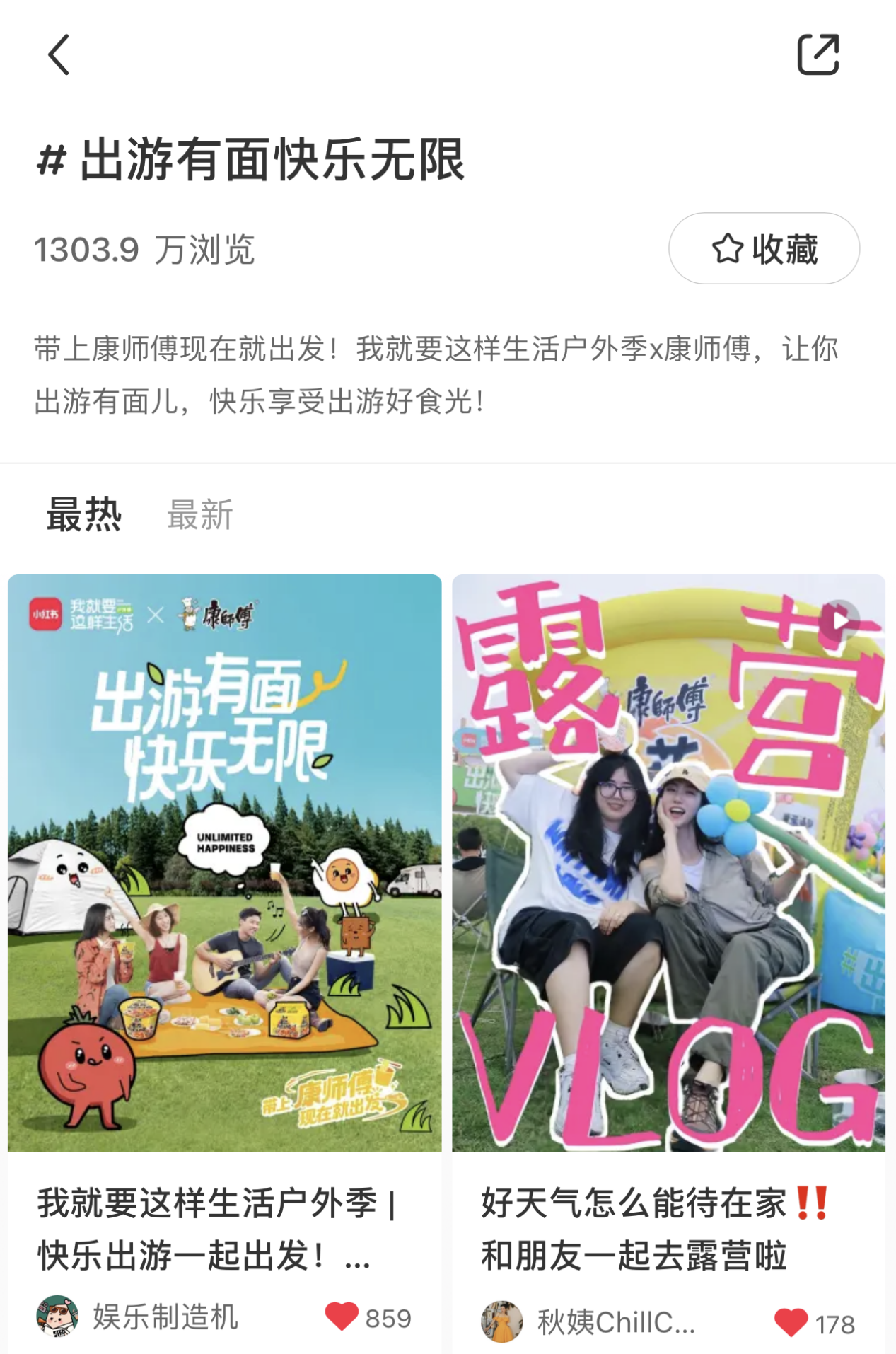Screen dimensions: 896x1354
Task: Select the 最热 tab
Action: click(84, 514)
